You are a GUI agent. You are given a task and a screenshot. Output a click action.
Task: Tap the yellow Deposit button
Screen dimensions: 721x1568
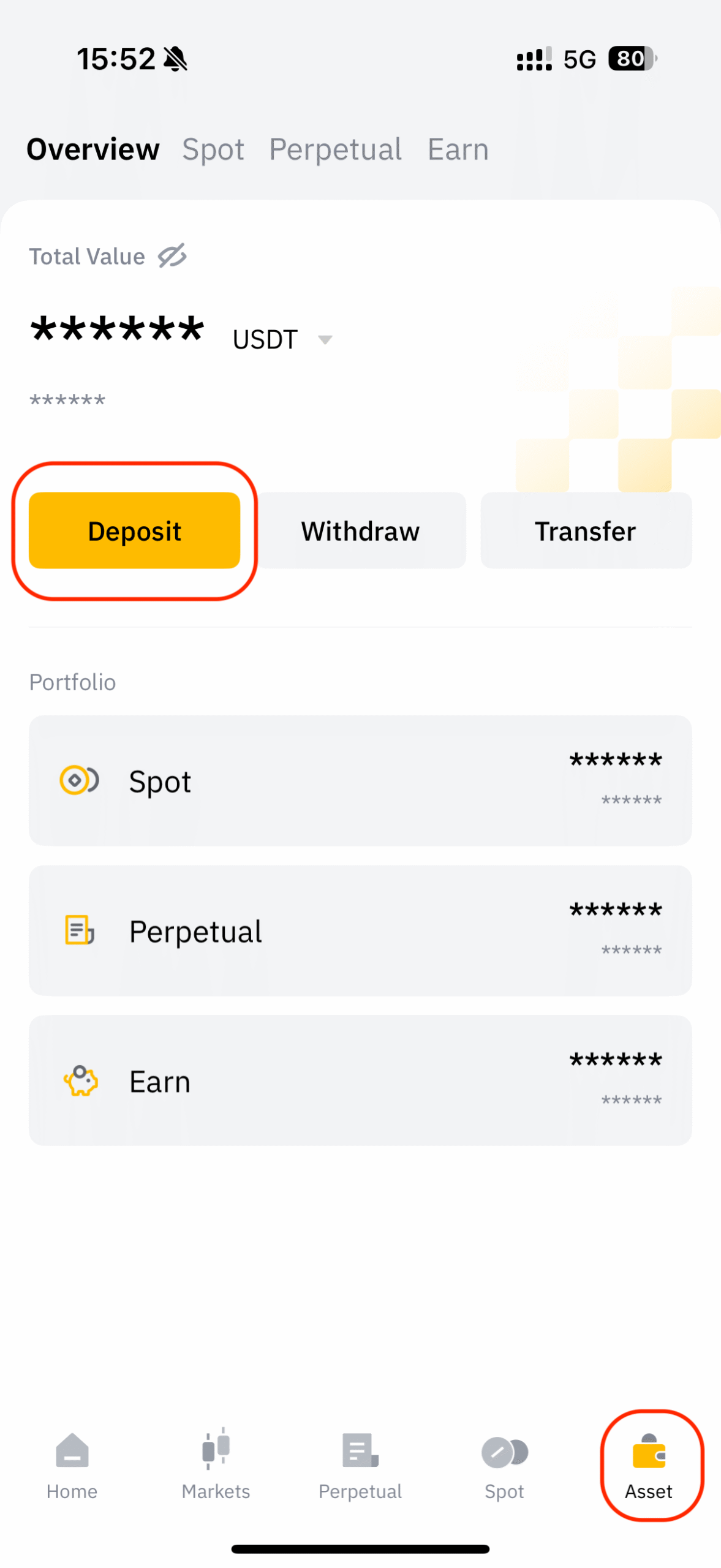coord(134,530)
